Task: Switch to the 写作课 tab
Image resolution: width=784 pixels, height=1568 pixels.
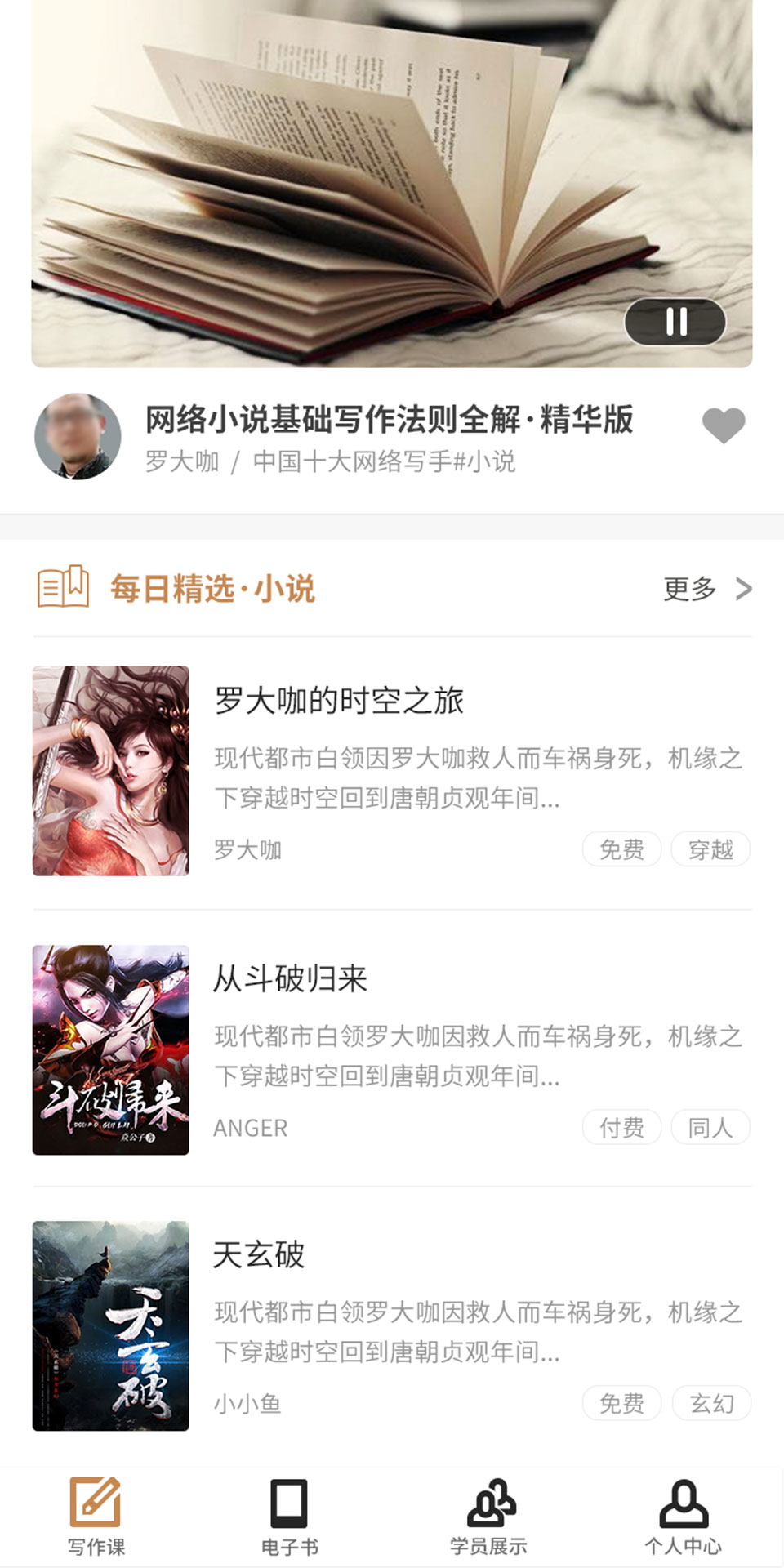Action: pyautogui.click(x=96, y=1516)
